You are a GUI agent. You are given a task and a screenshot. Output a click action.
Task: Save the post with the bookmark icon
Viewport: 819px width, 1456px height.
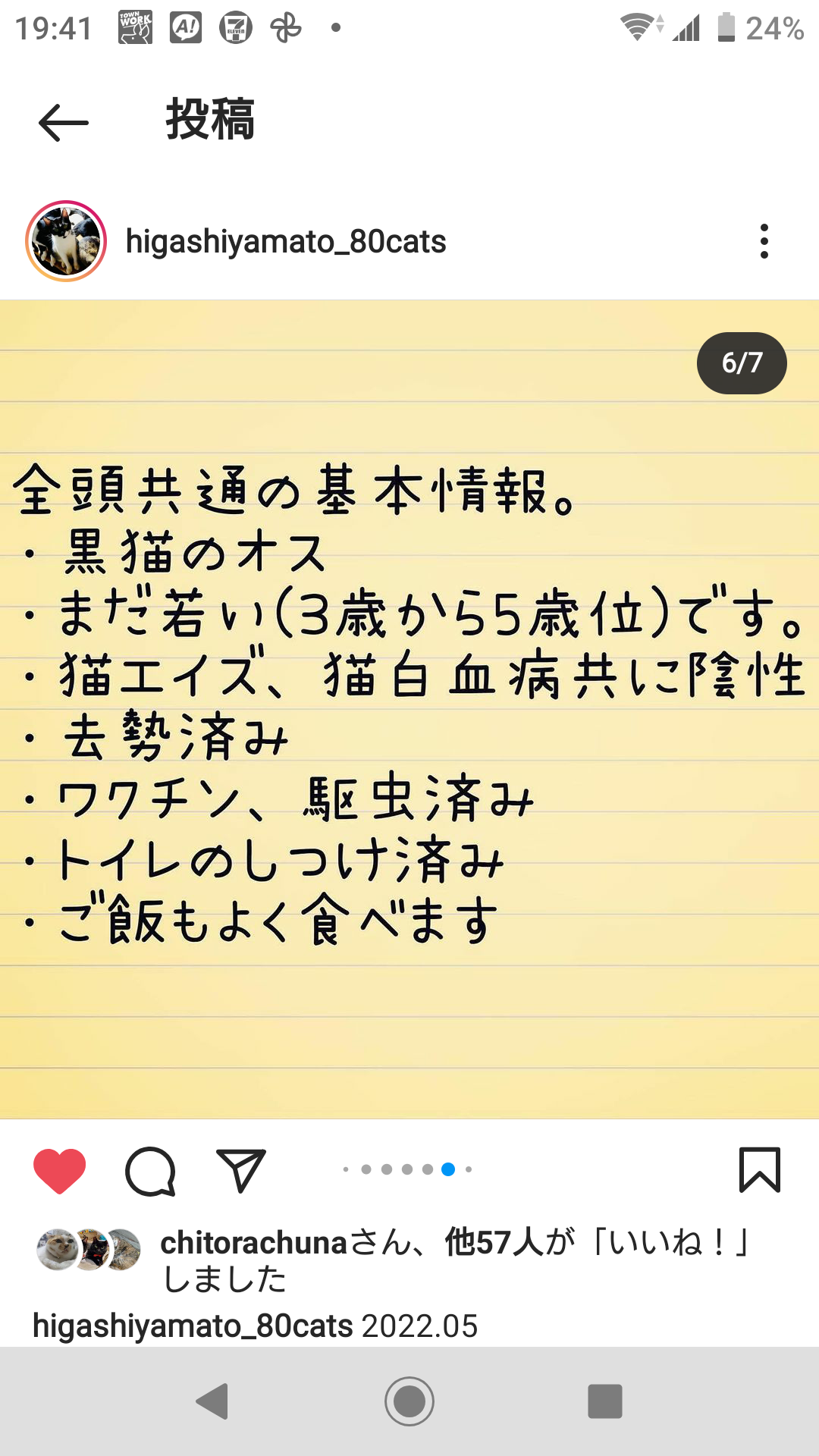tap(759, 1169)
